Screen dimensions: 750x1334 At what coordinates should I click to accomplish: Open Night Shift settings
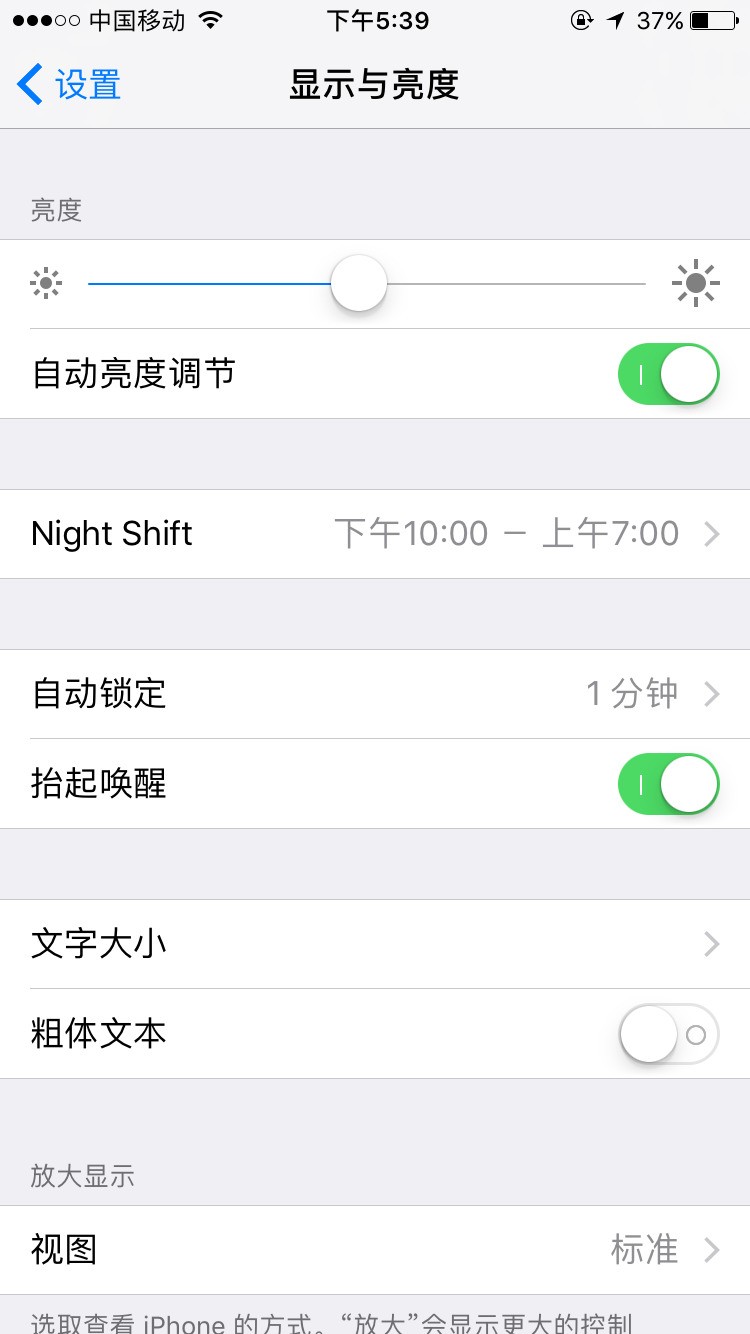375,534
